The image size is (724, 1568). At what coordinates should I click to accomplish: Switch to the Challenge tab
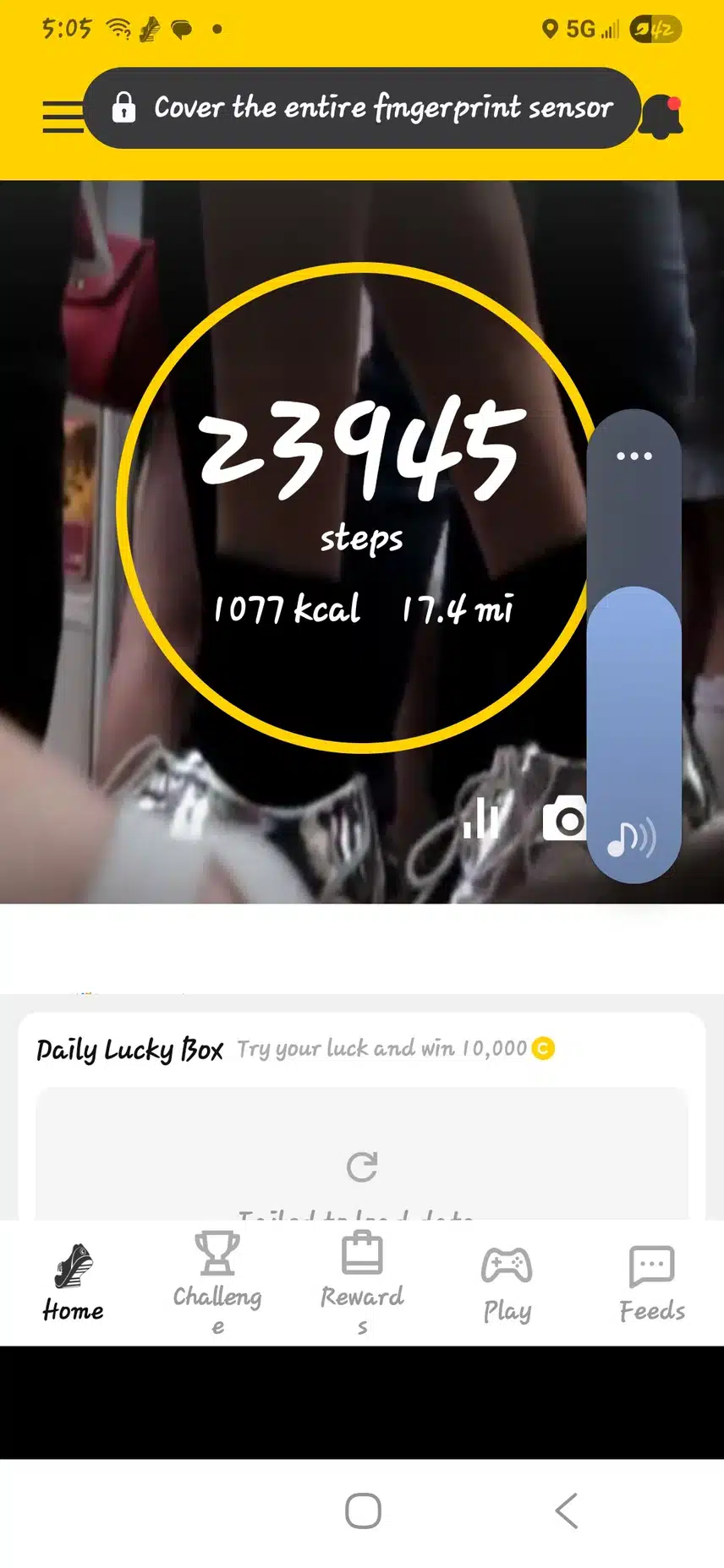pyautogui.click(x=217, y=1282)
